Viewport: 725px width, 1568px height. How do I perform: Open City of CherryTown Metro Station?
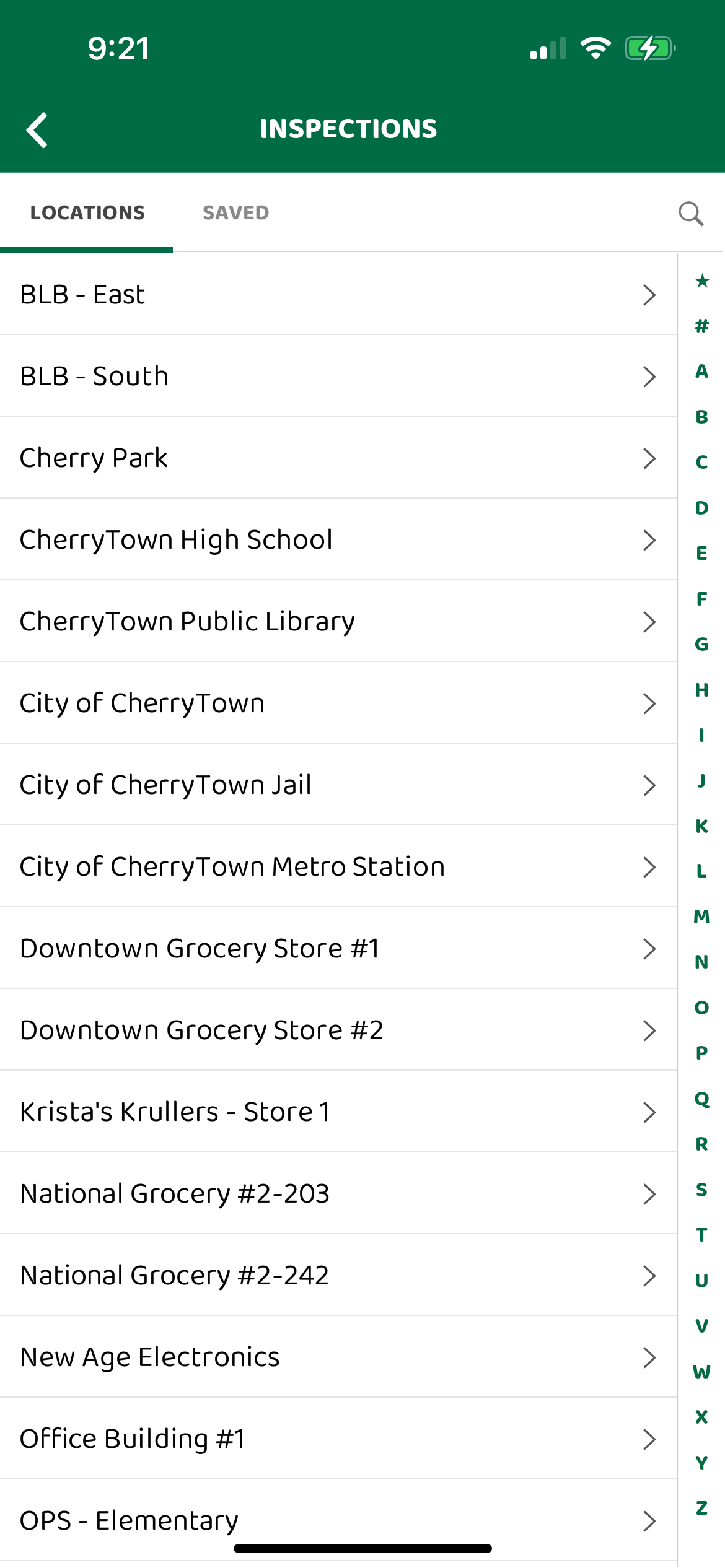pyautogui.click(x=338, y=866)
